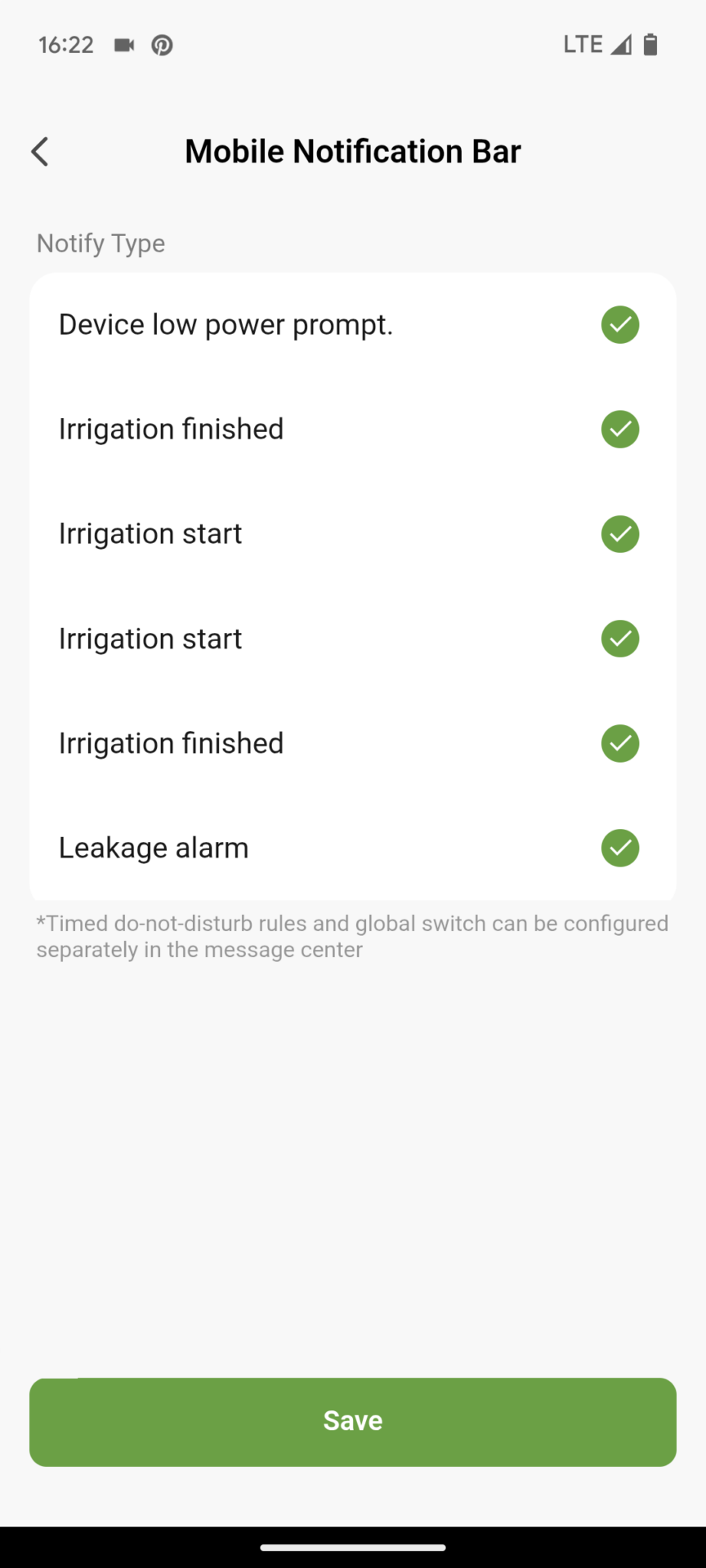The image size is (706, 1568).
Task: Uncheck Device low power prompt notification
Action: [x=620, y=325]
